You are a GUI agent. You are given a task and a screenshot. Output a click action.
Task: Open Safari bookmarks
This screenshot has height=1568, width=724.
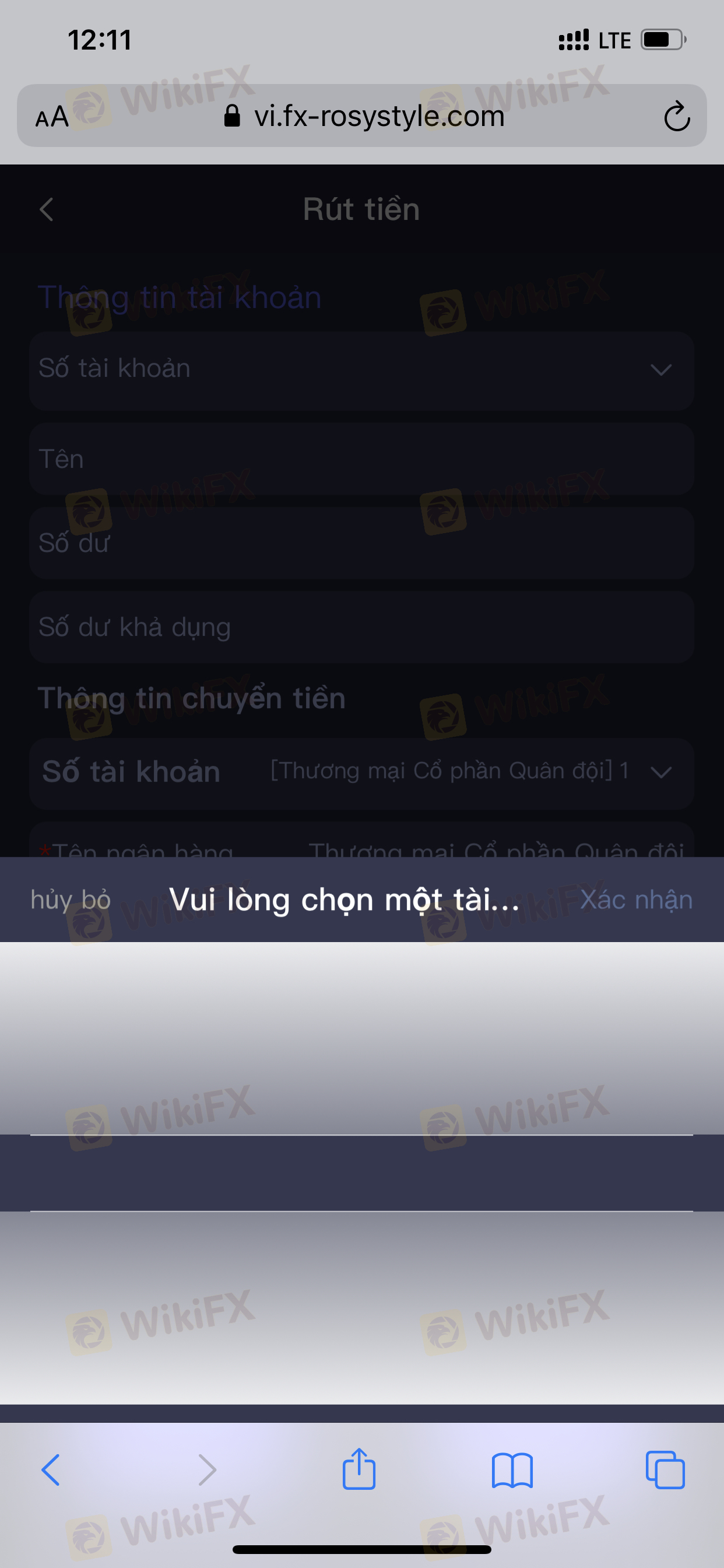pyautogui.click(x=512, y=1470)
